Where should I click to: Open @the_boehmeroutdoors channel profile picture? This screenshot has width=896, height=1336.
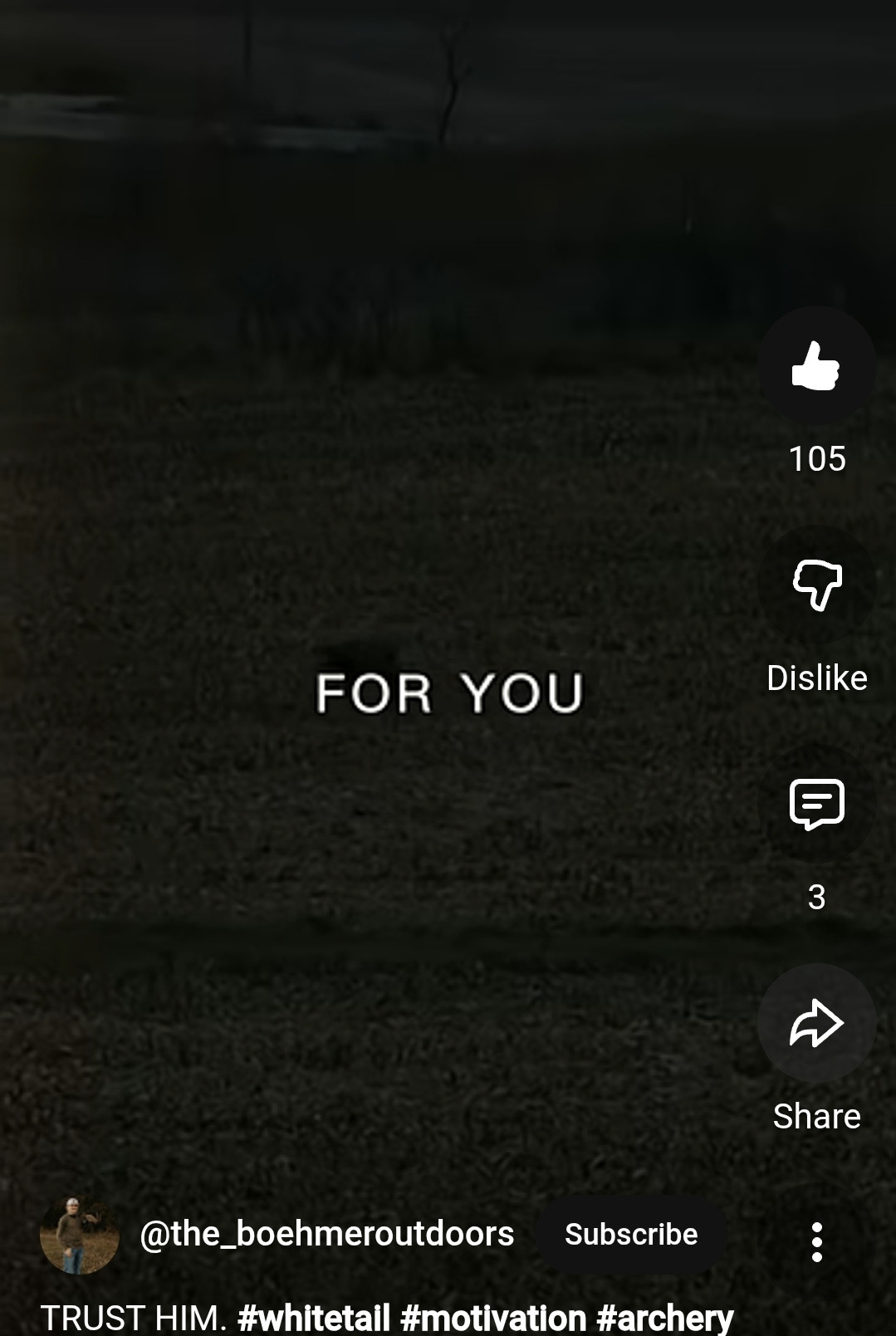tap(80, 1235)
